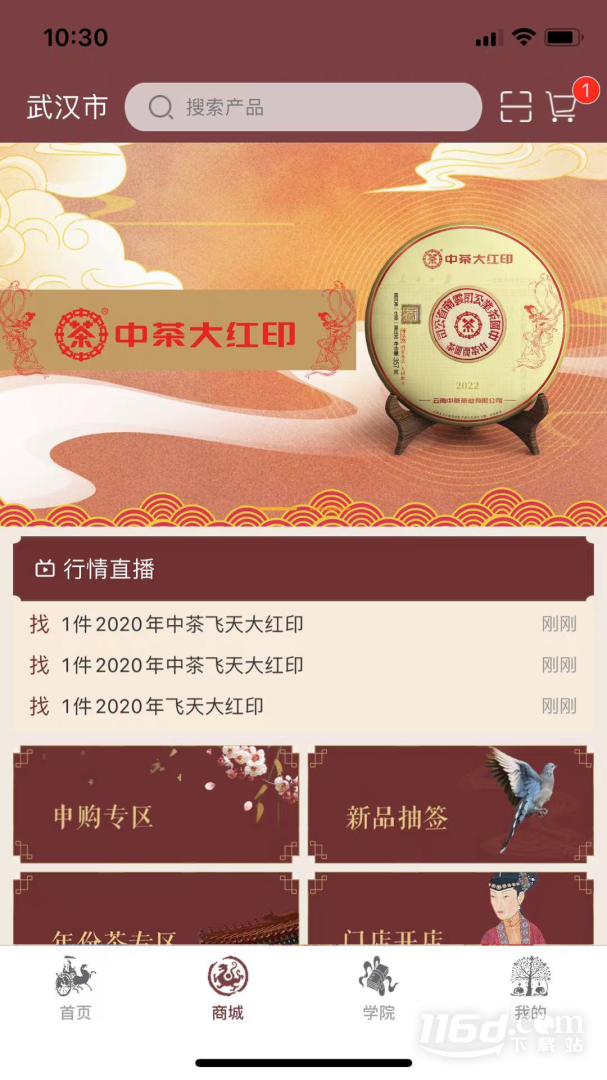The width and height of the screenshot is (607, 1080).
Task: Switch to the 首页 tab
Action: (x=76, y=988)
